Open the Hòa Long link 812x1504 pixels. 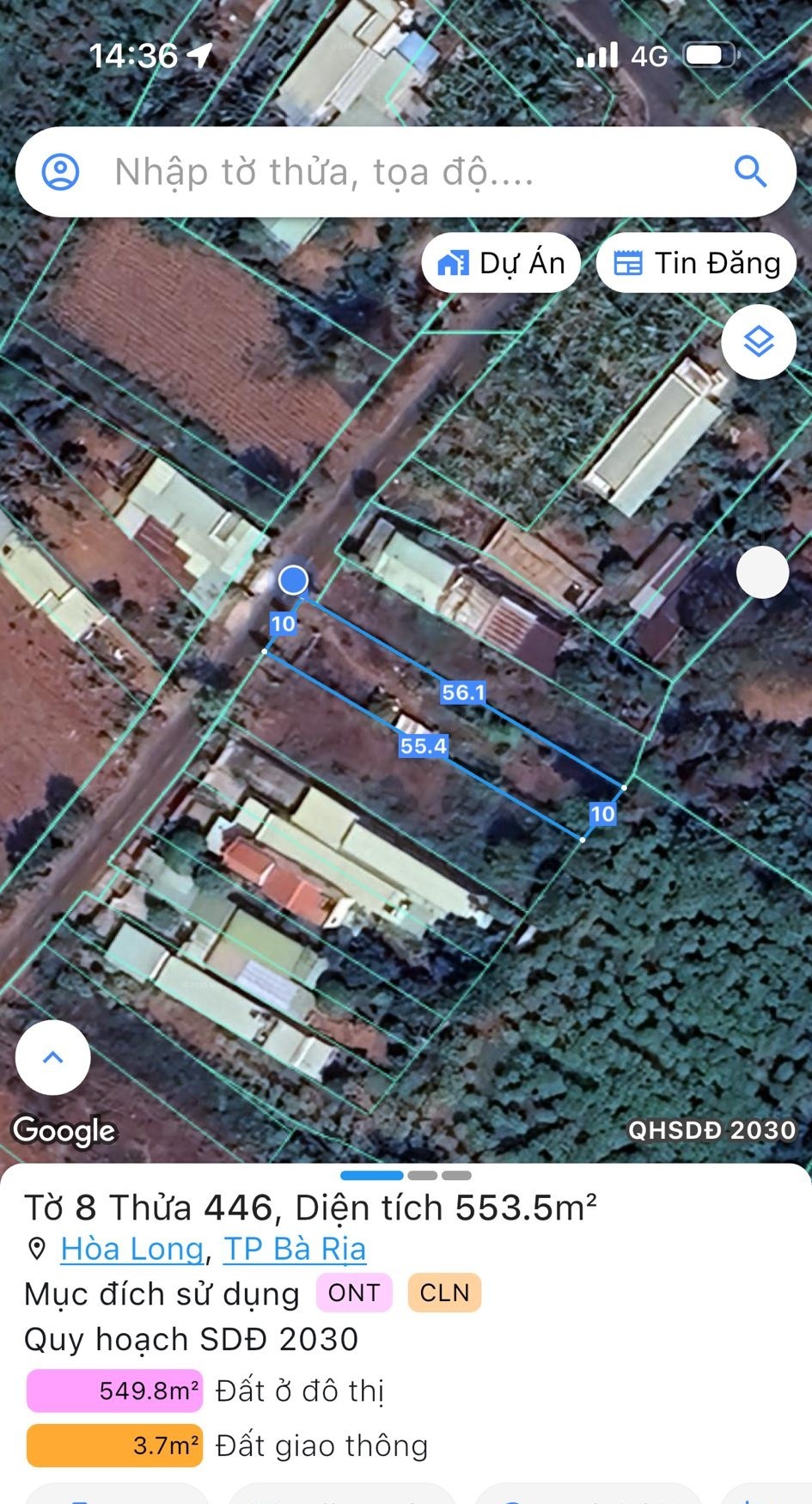pyautogui.click(x=132, y=1249)
